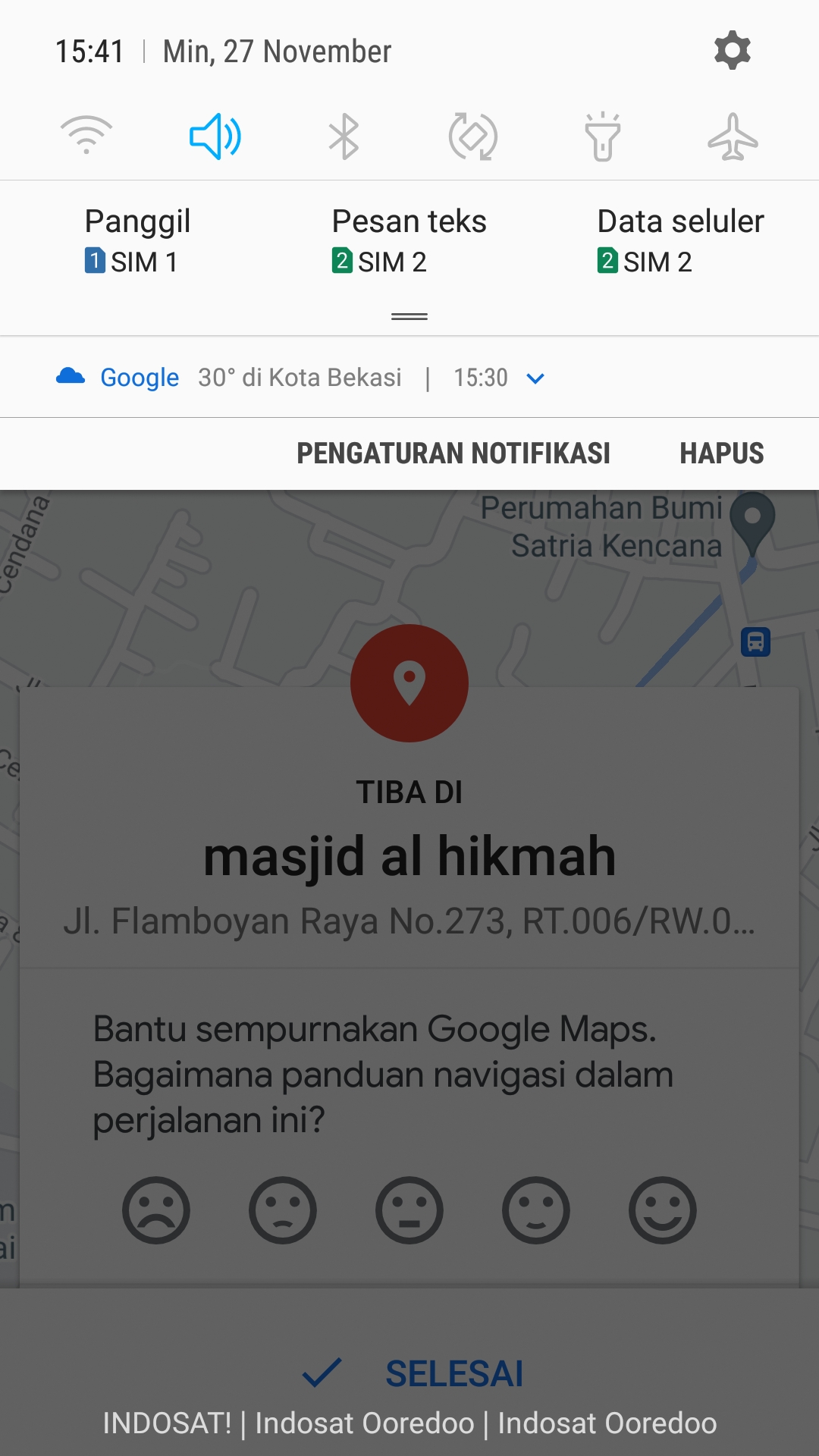Change Data seluler SIM selection
The height and width of the screenshot is (1456, 819).
[680, 241]
